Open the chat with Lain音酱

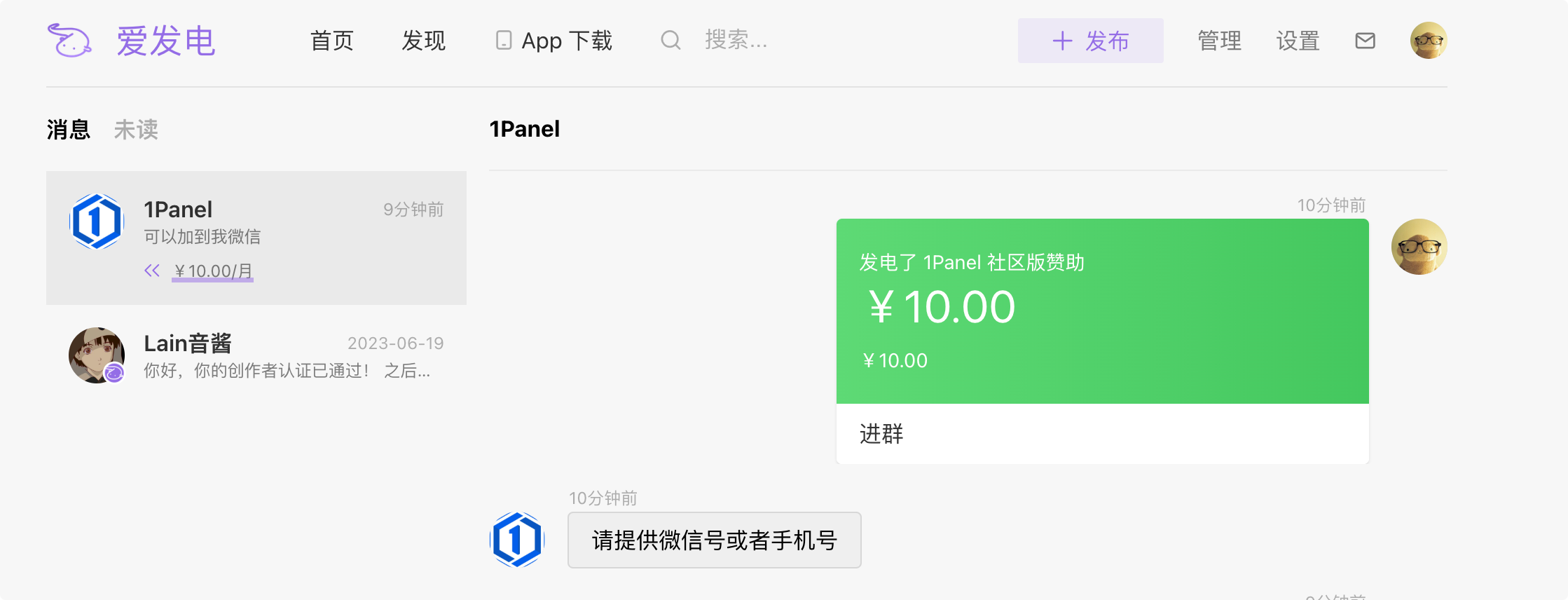[256, 356]
